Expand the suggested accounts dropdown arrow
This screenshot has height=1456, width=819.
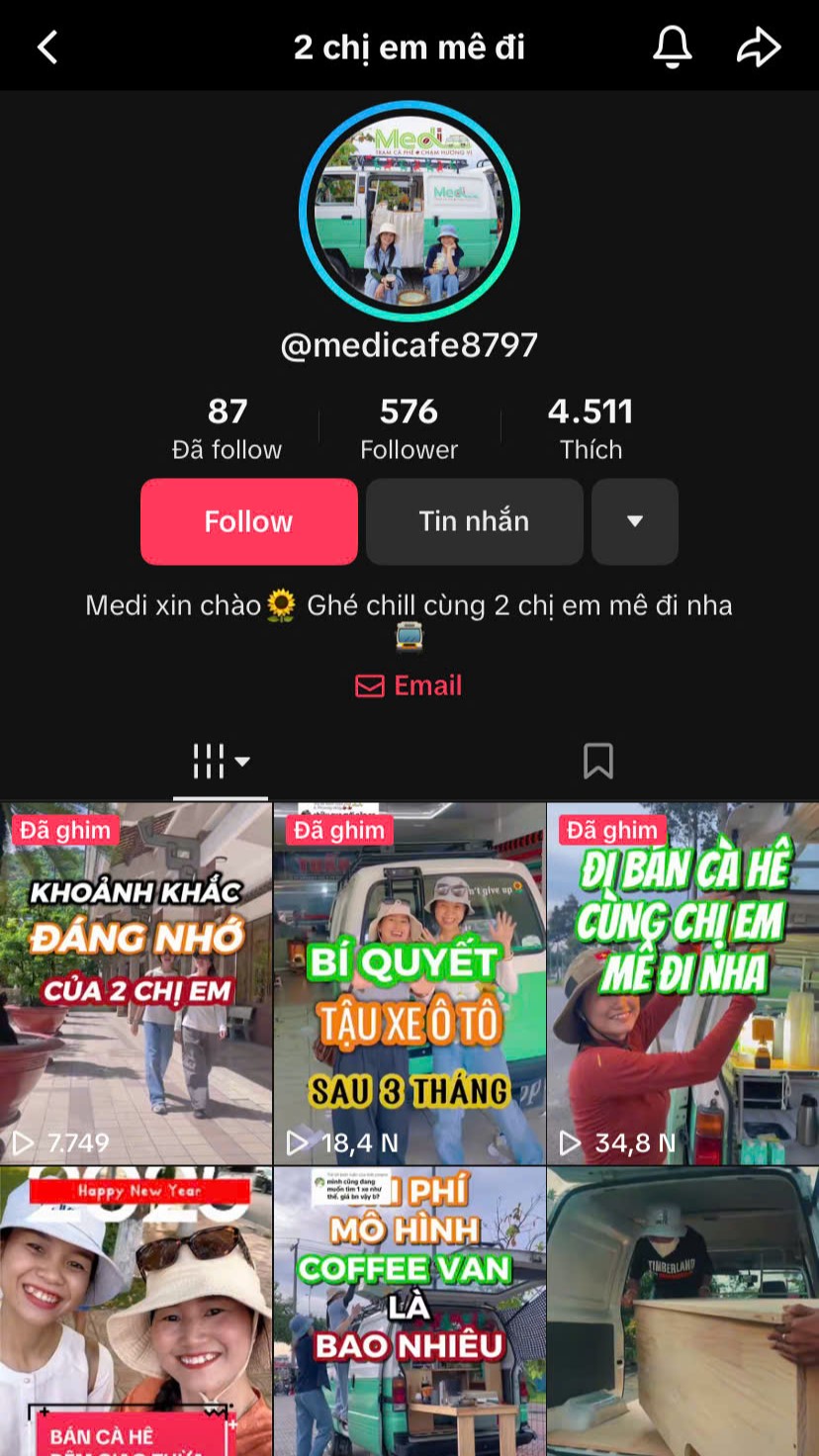pos(635,521)
